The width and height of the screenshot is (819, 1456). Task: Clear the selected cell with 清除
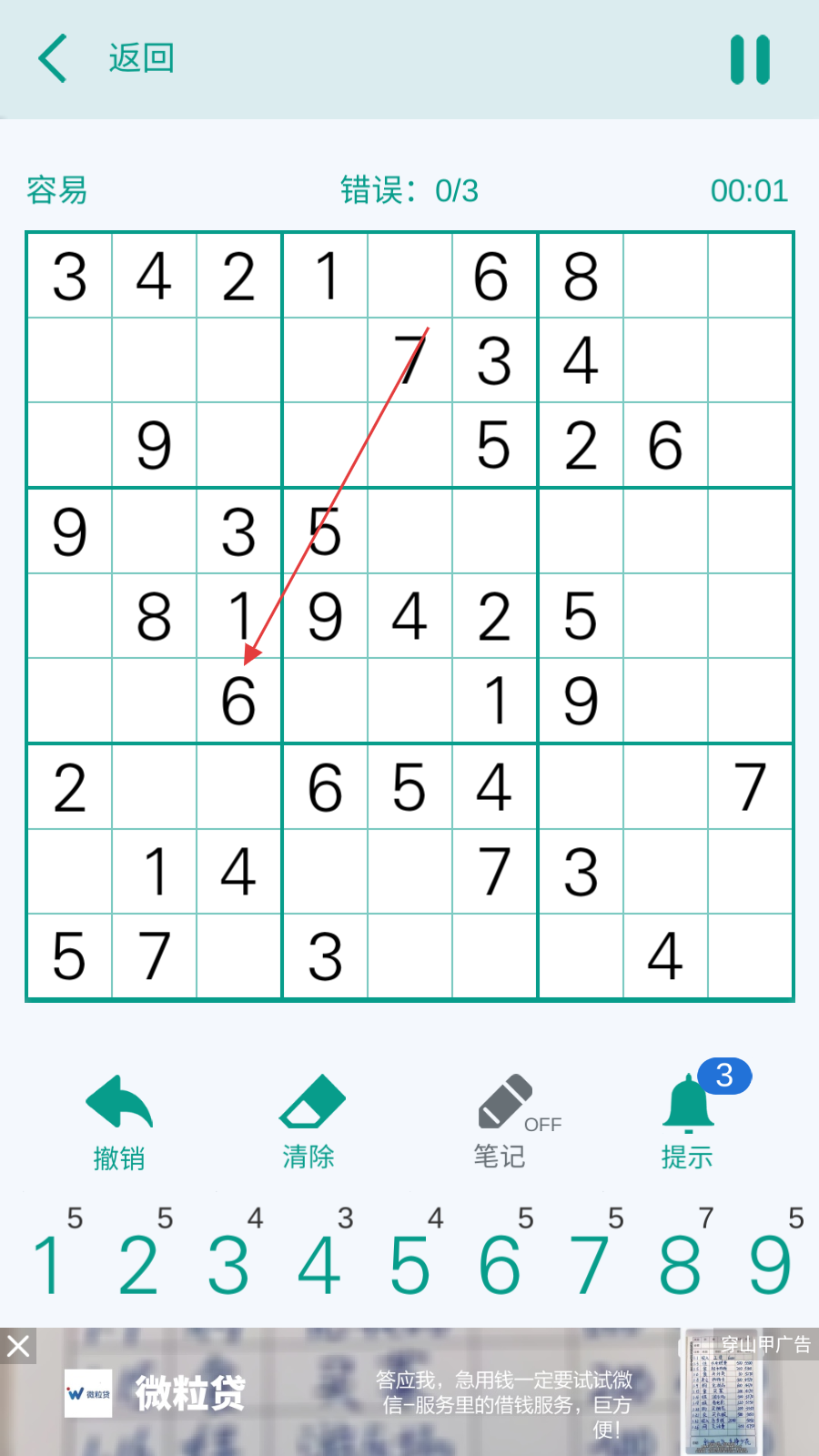click(x=309, y=1122)
